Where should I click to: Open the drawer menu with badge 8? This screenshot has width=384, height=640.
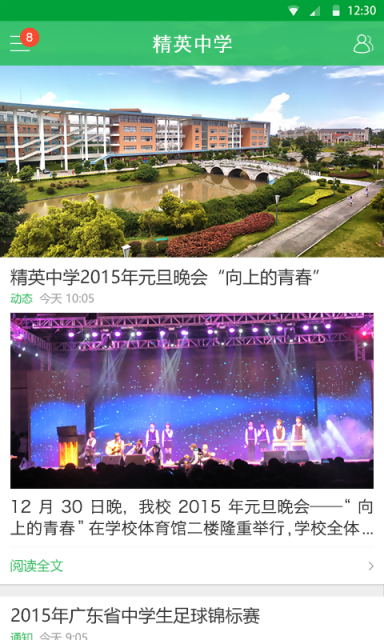pyautogui.click(x=20, y=42)
